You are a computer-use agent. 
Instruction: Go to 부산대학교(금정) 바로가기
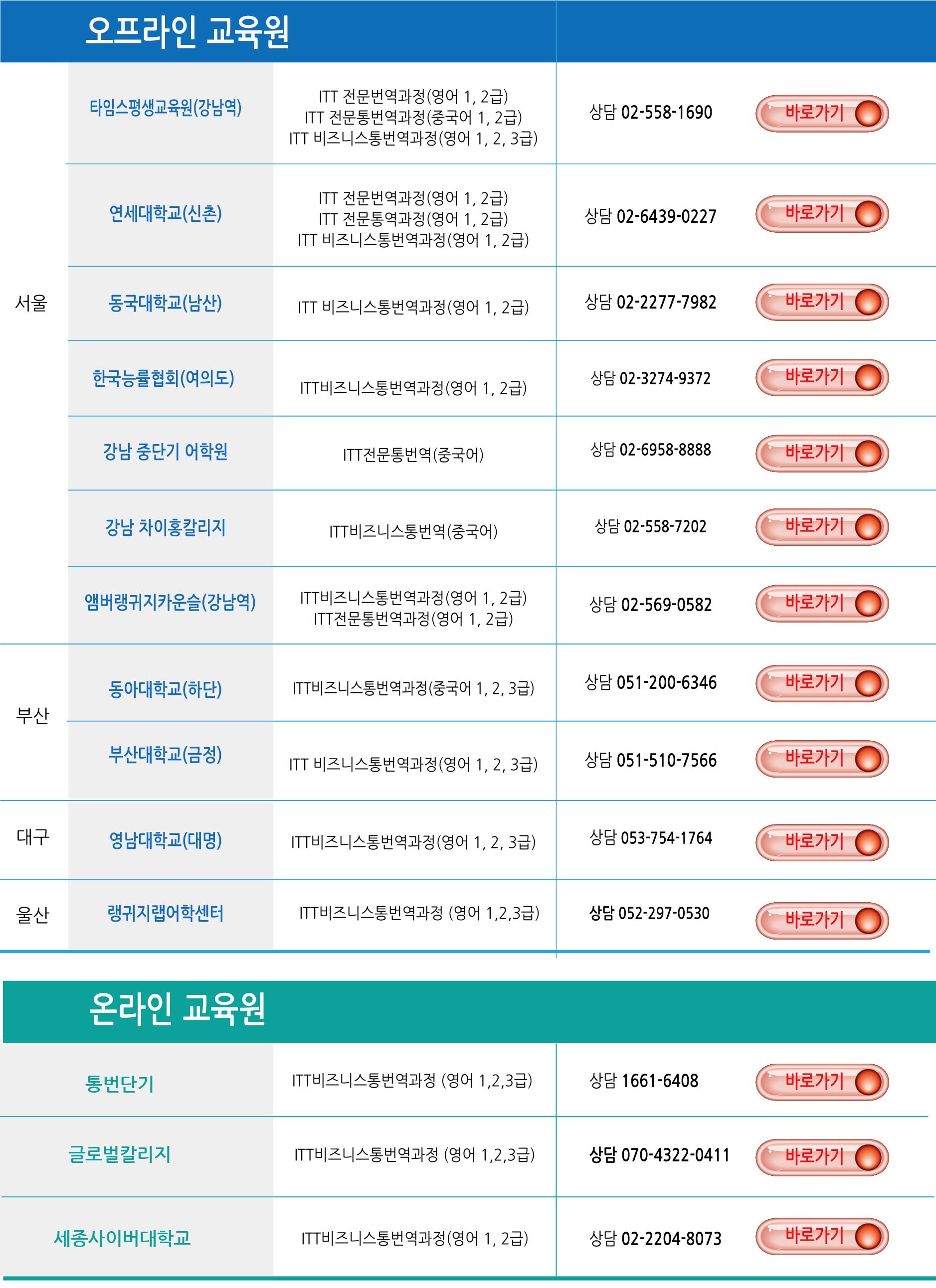pos(821,759)
